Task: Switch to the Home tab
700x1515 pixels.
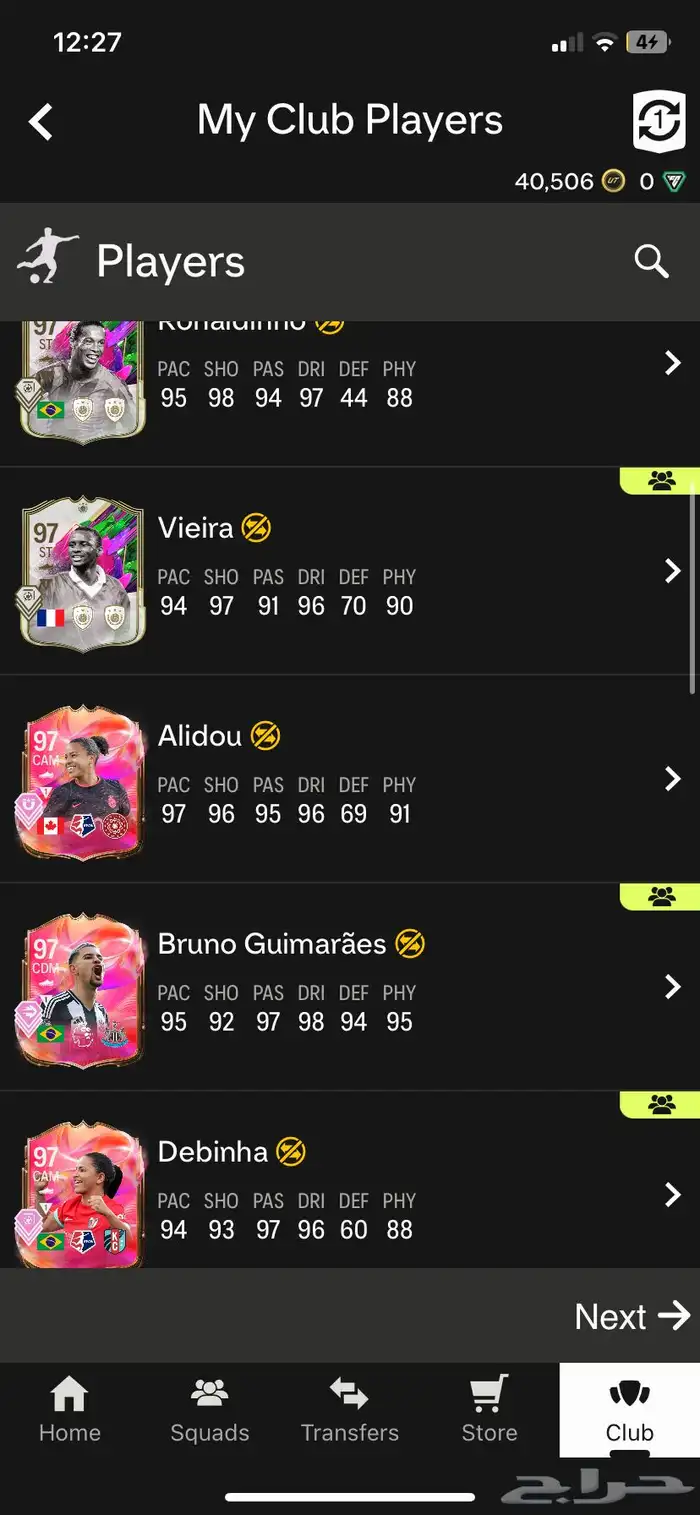Action: pyautogui.click(x=69, y=1408)
